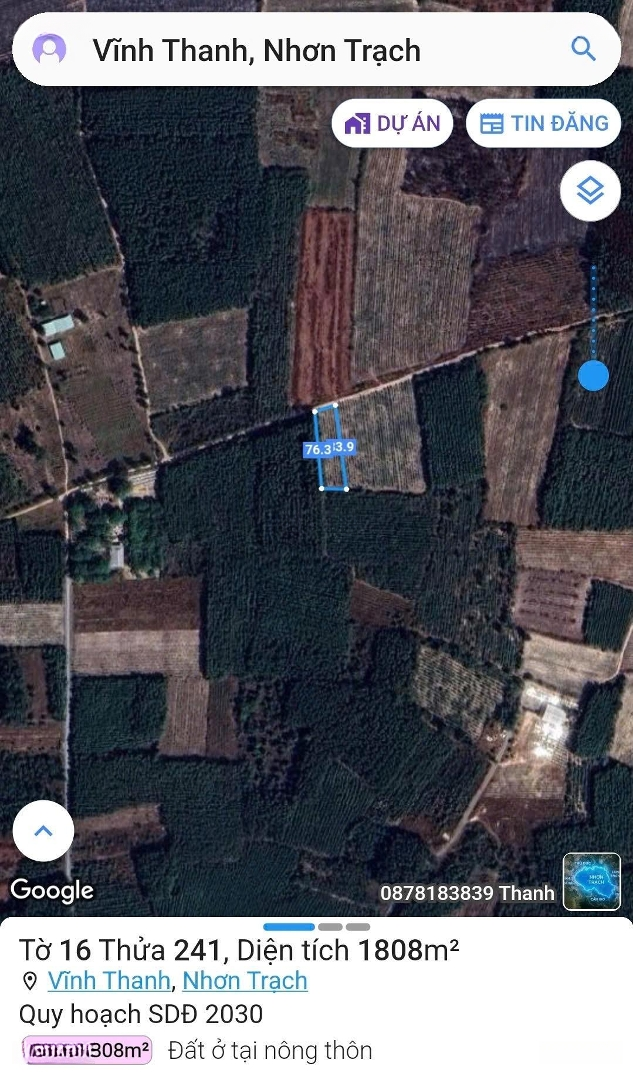
Task: Open the TIN ĐĂNG listings chip
Action: (x=543, y=124)
